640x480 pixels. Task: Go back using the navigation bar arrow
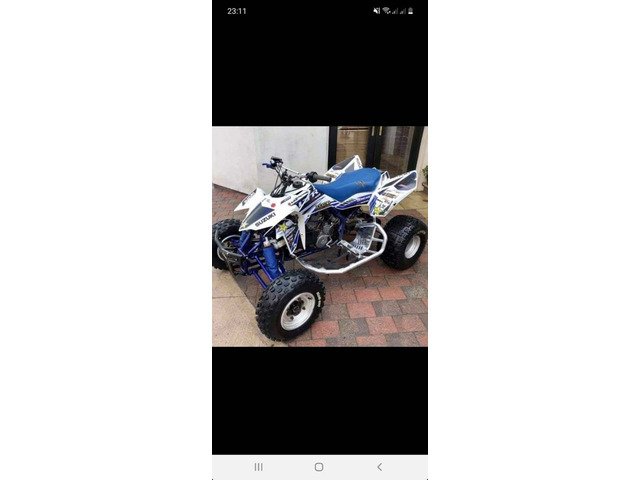(x=379, y=467)
